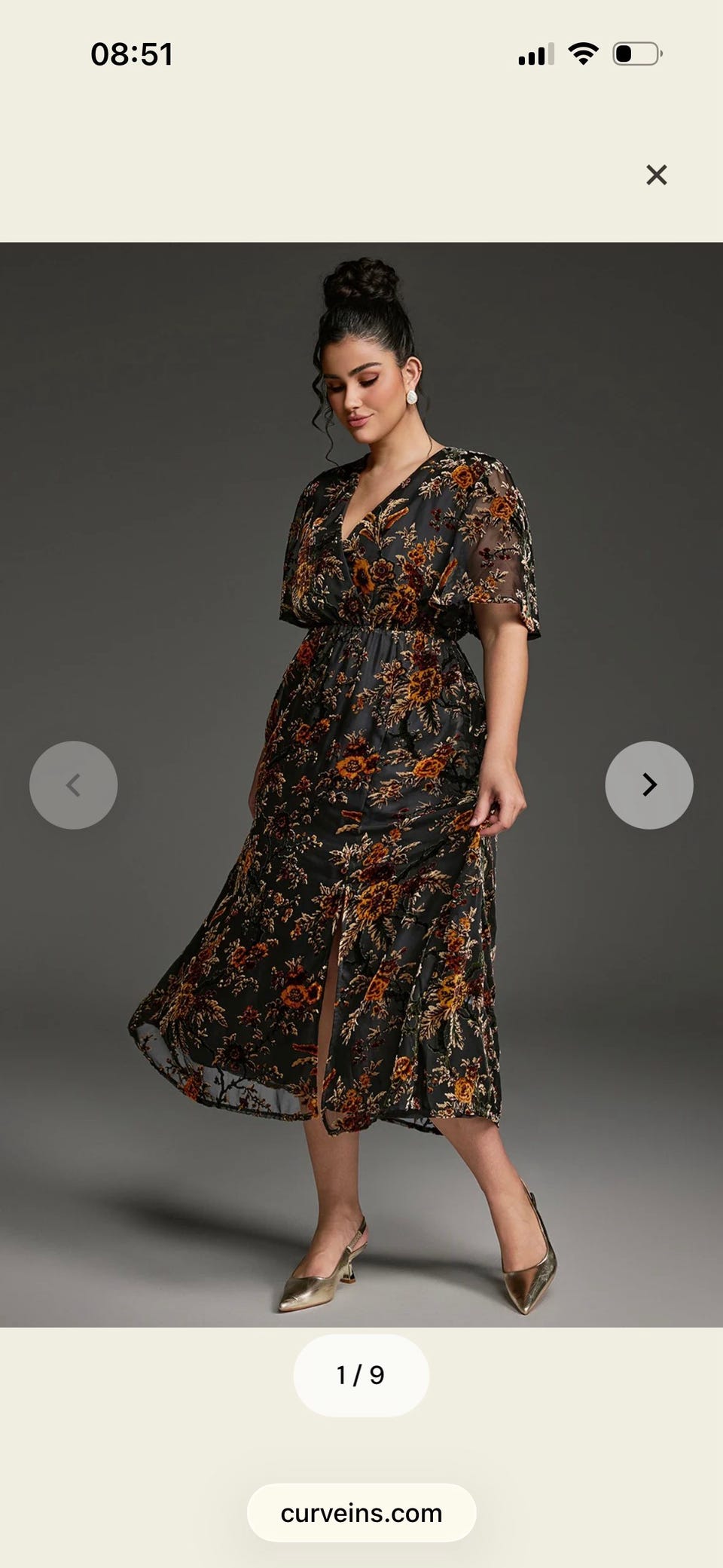The width and height of the screenshot is (723, 1568).
Task: Go to the previous product image
Action: (x=73, y=785)
